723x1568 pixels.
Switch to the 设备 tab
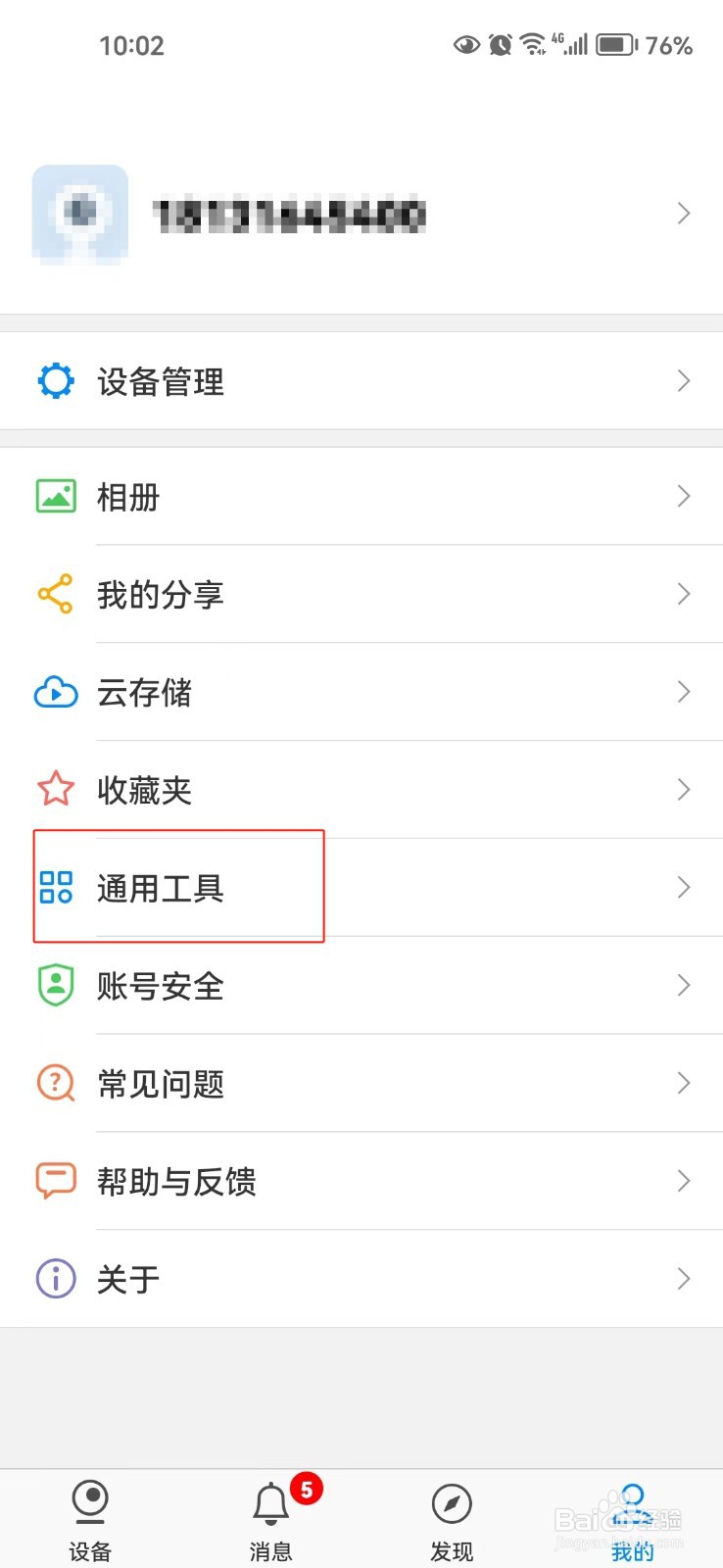pos(90,1514)
